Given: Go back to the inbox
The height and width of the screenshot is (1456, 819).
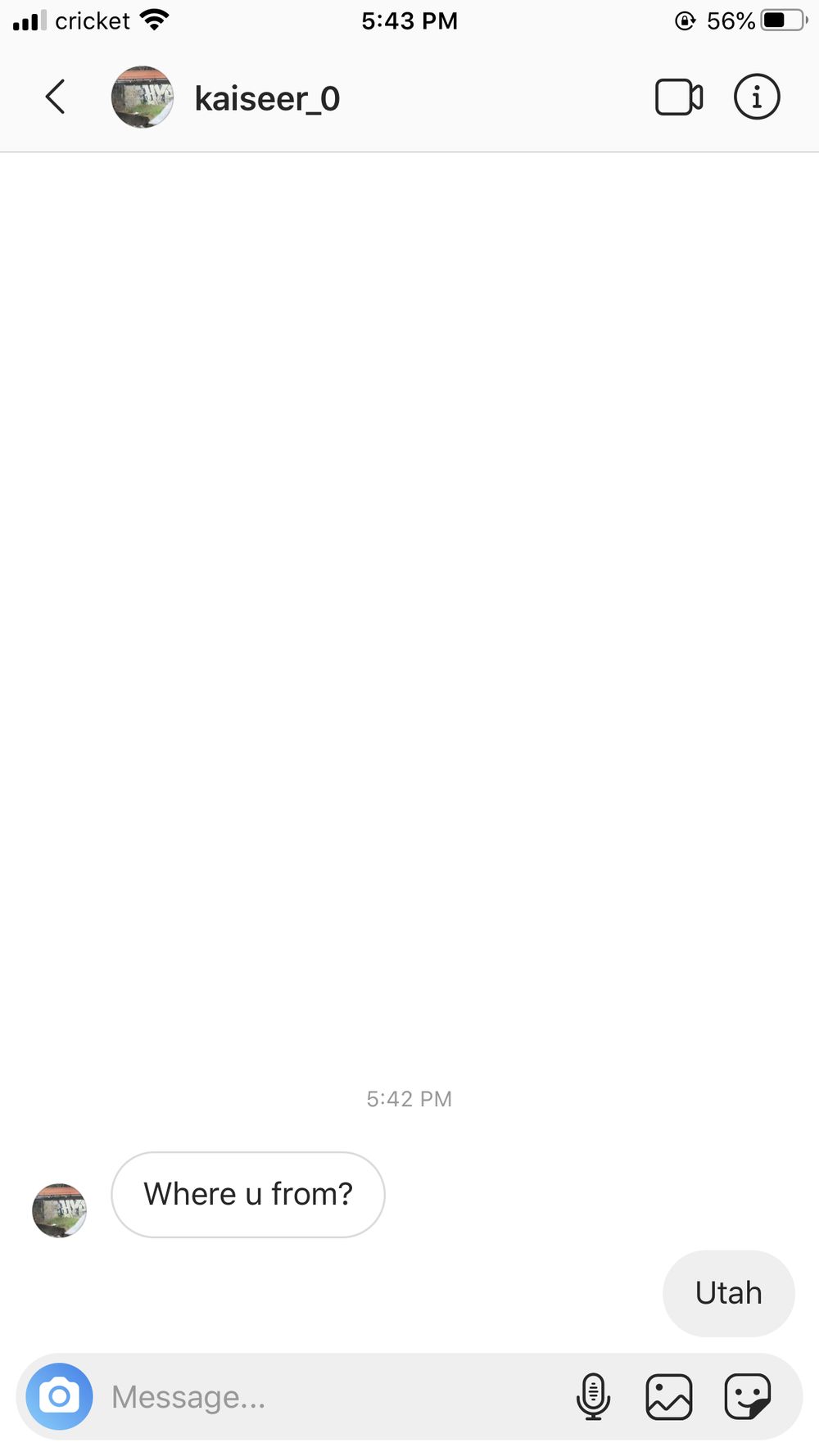Looking at the screenshot, I should 55,97.
